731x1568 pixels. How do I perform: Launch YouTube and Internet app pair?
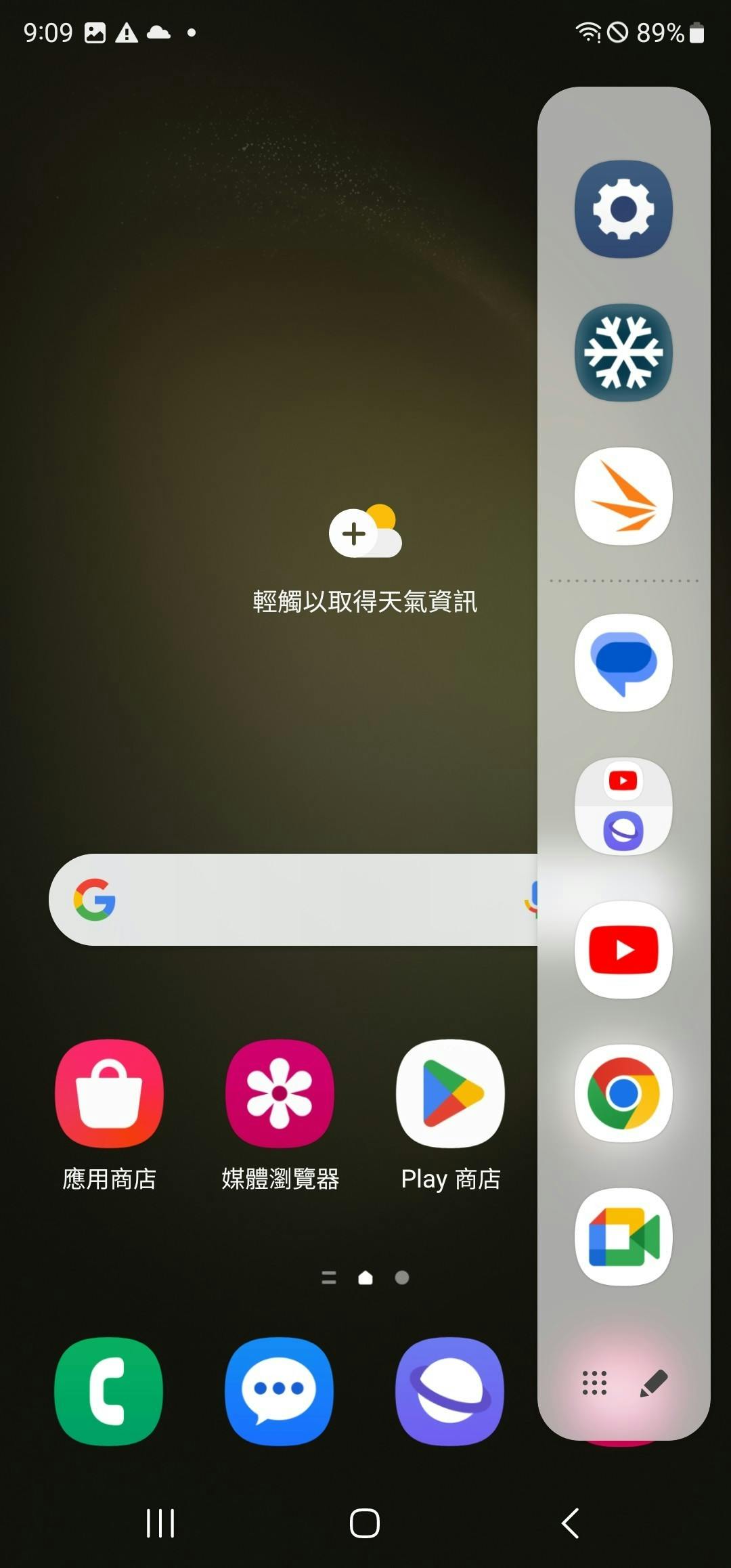click(623, 806)
